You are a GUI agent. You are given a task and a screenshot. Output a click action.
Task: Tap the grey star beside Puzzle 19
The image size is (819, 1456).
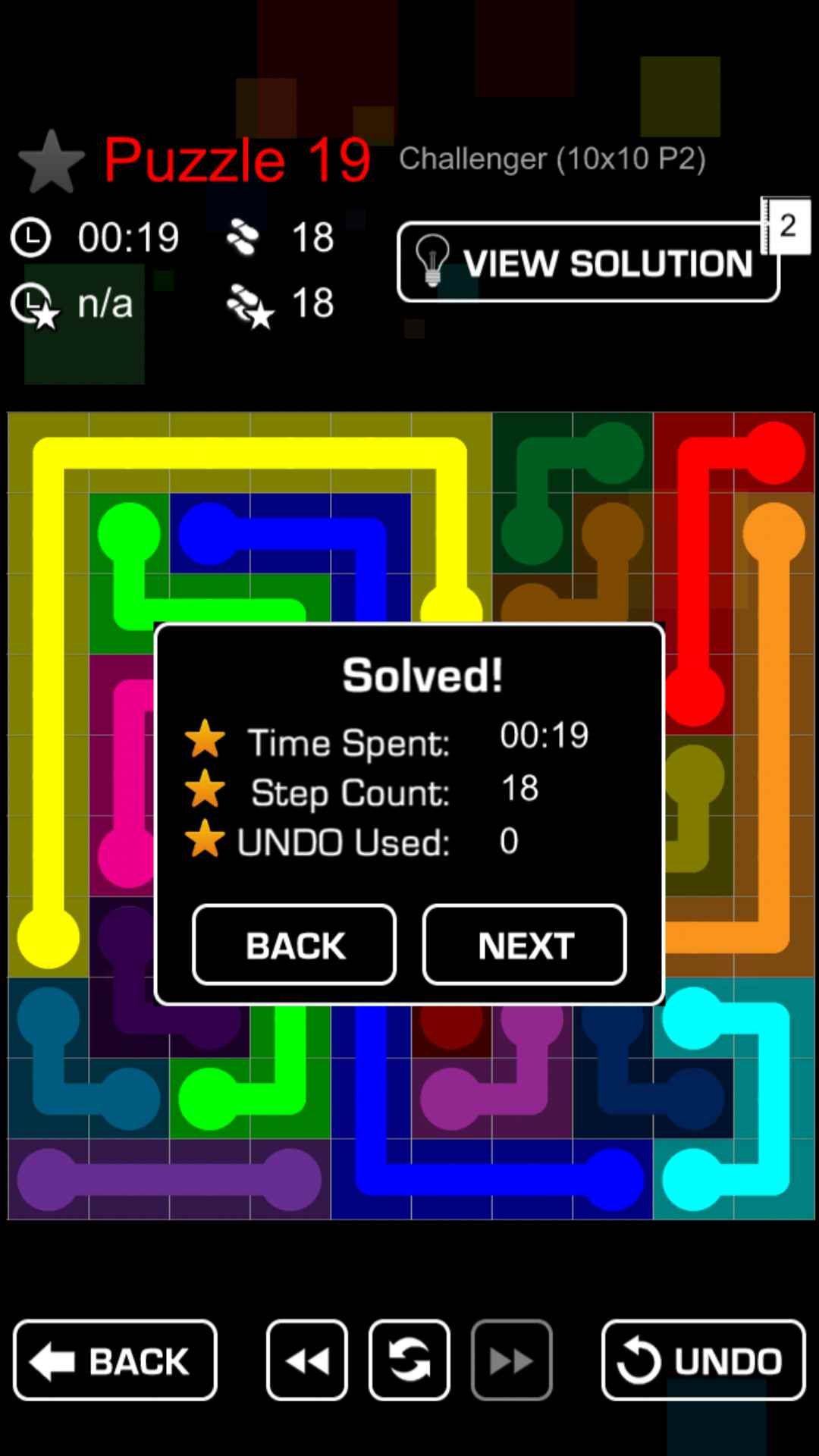tap(51, 162)
